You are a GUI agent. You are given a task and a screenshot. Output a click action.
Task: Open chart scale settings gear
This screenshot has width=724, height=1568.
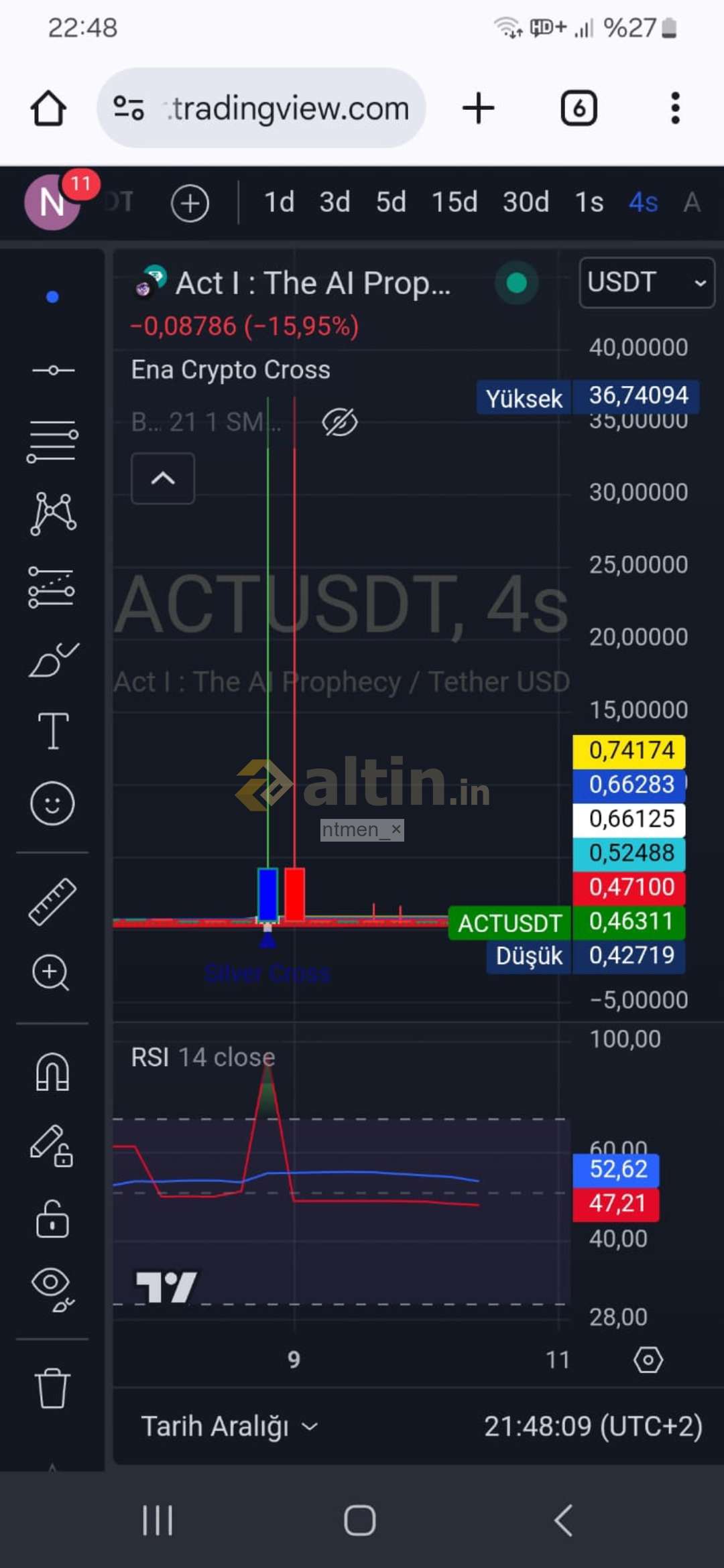click(648, 1360)
